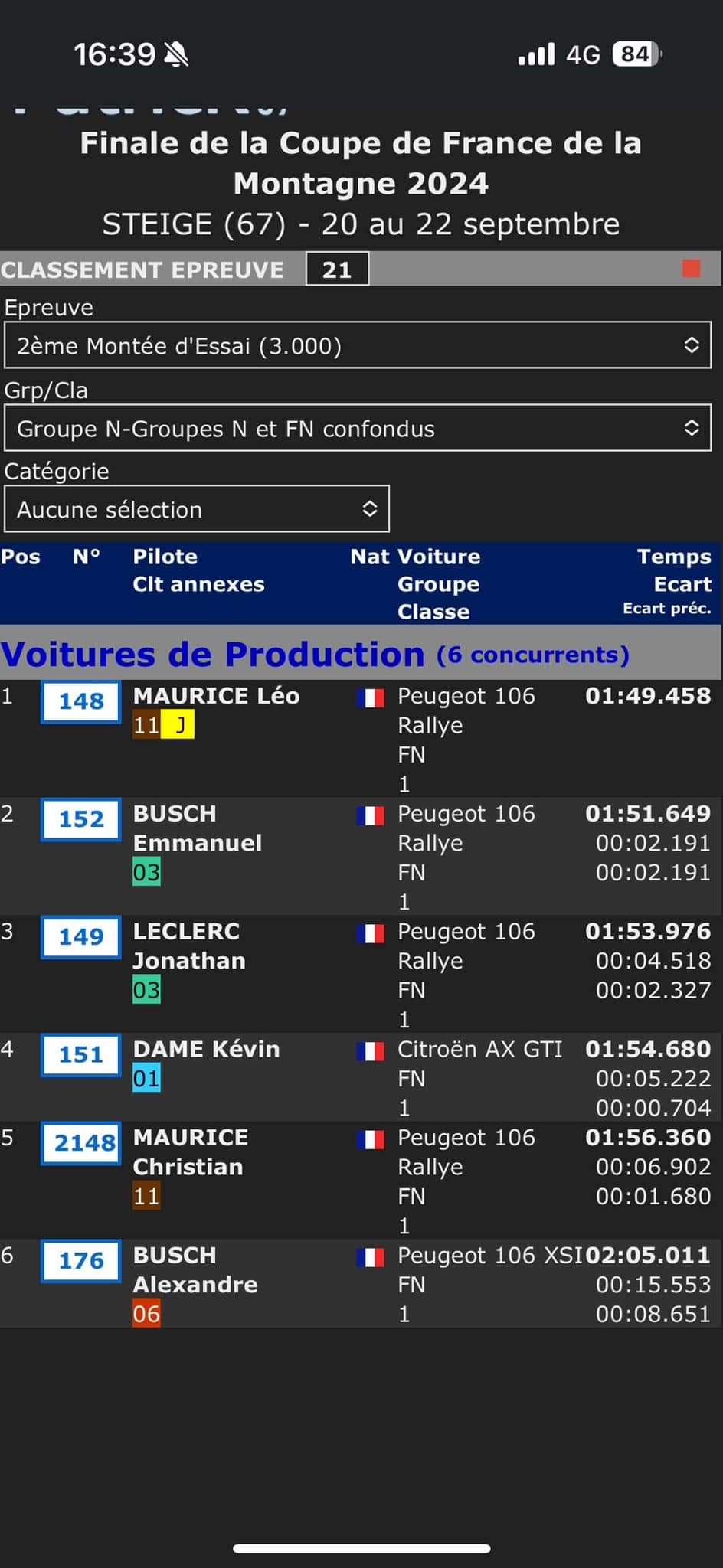The image size is (723, 1568).
Task: Tap number 151 badge for DAME Kévin
Action: pos(81,1055)
